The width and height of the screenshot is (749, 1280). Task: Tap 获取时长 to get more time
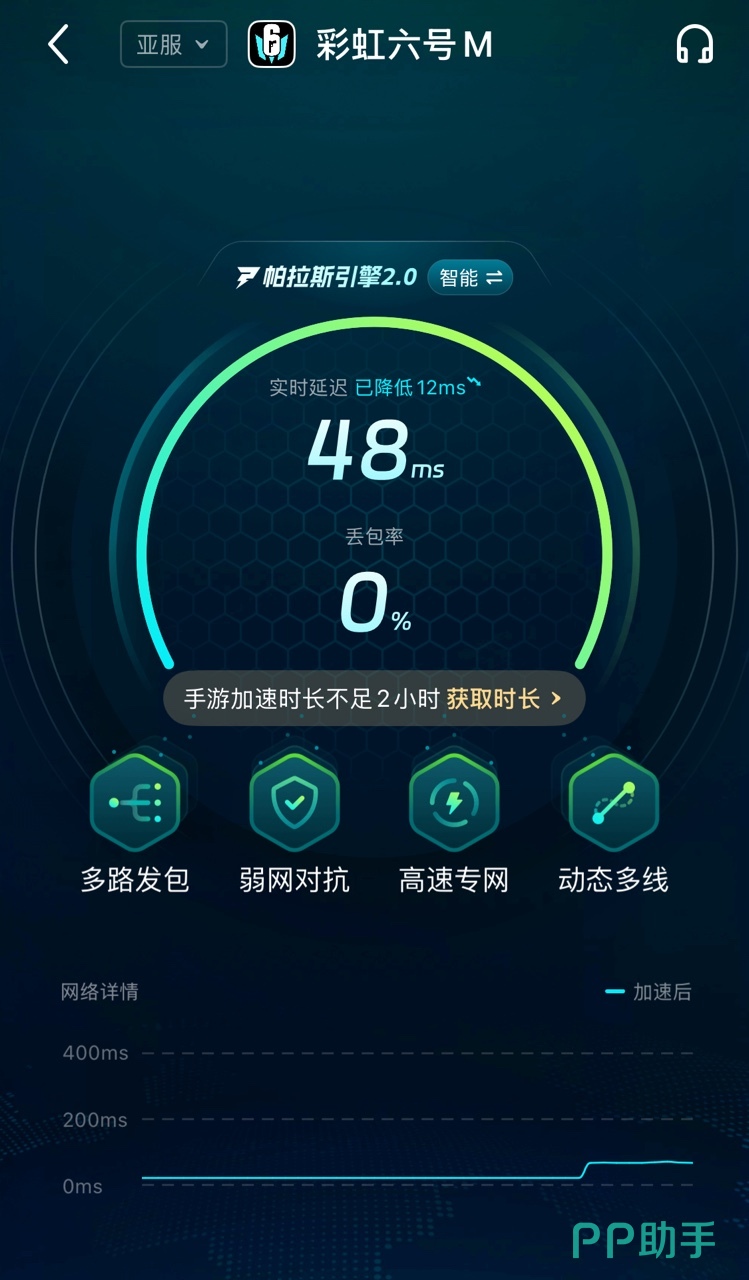pyautogui.click(x=503, y=699)
